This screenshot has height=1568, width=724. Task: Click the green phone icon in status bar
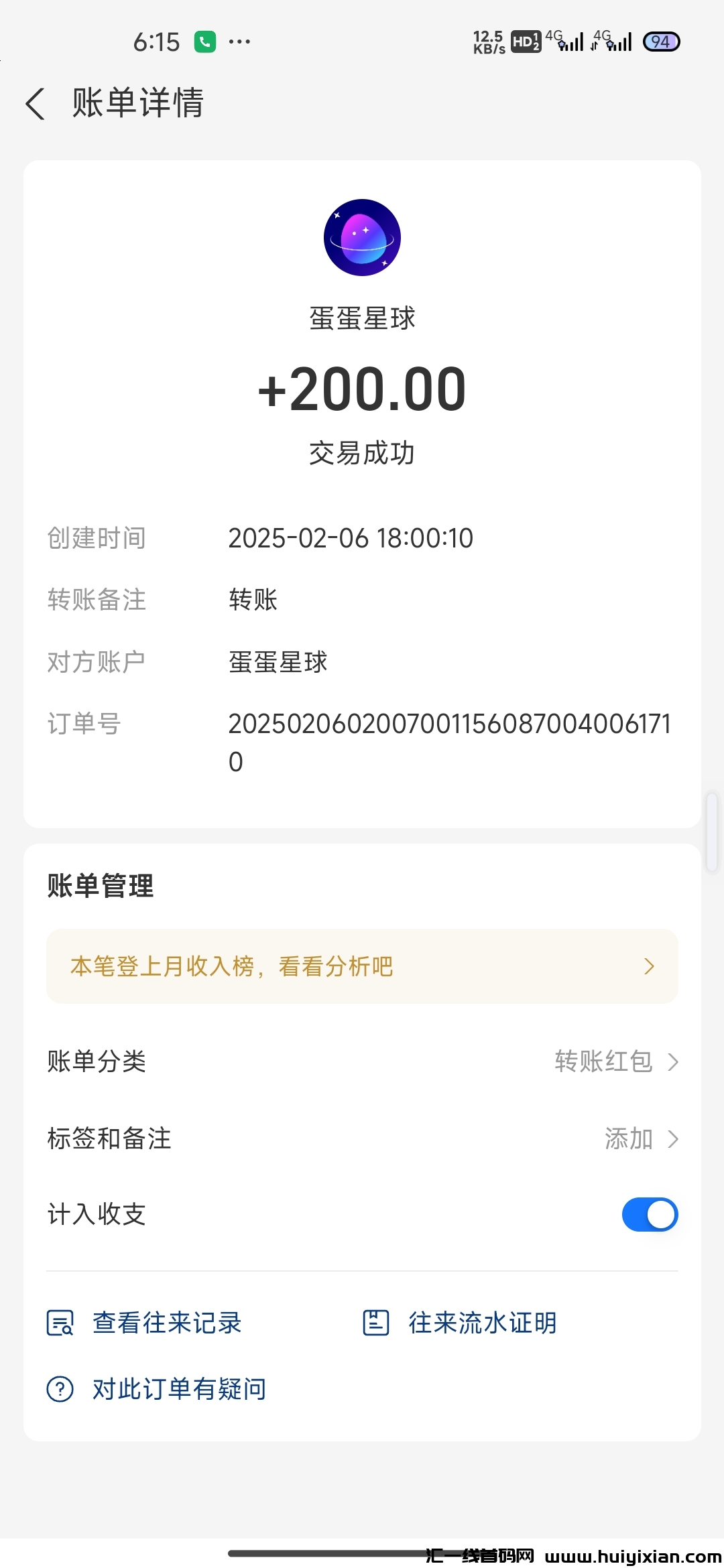coord(206,42)
